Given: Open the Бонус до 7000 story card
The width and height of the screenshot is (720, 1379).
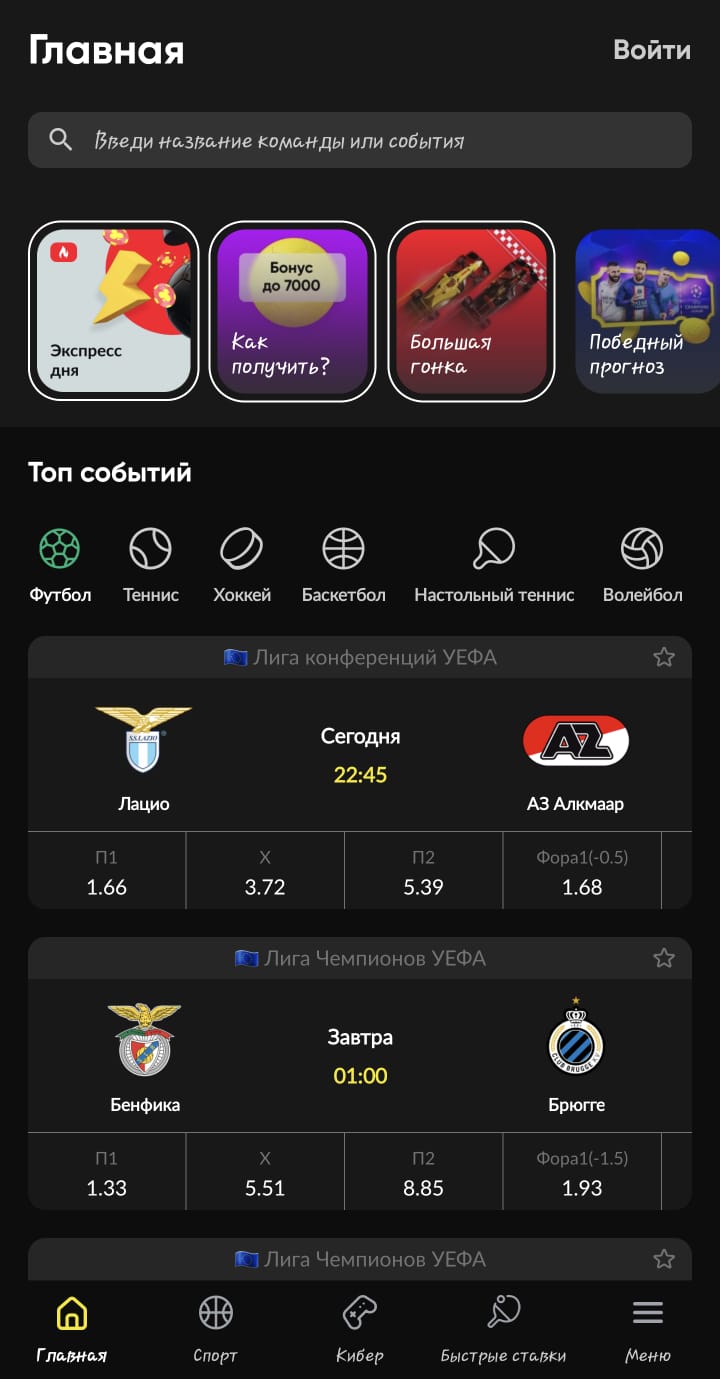Looking at the screenshot, I should tap(293, 311).
